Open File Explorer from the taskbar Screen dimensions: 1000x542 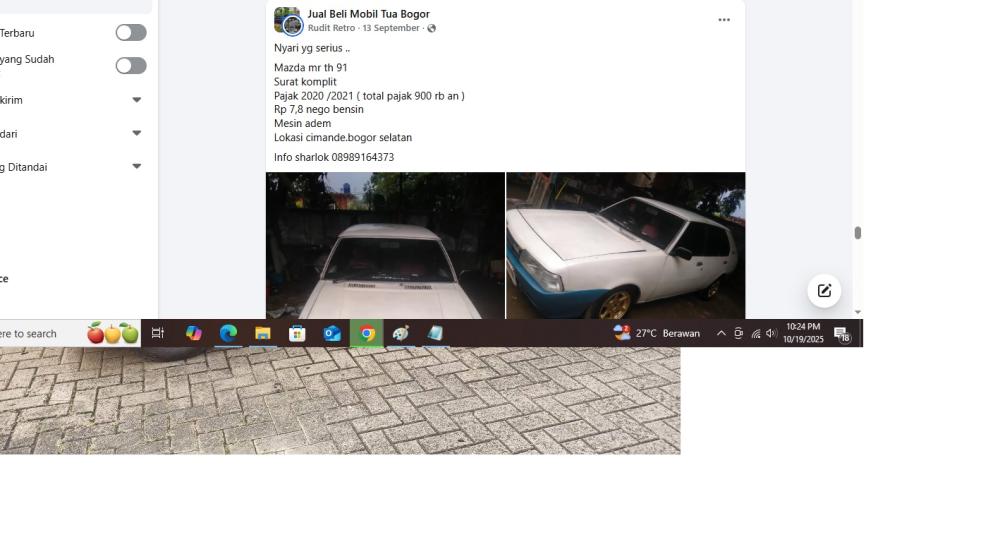click(x=263, y=334)
